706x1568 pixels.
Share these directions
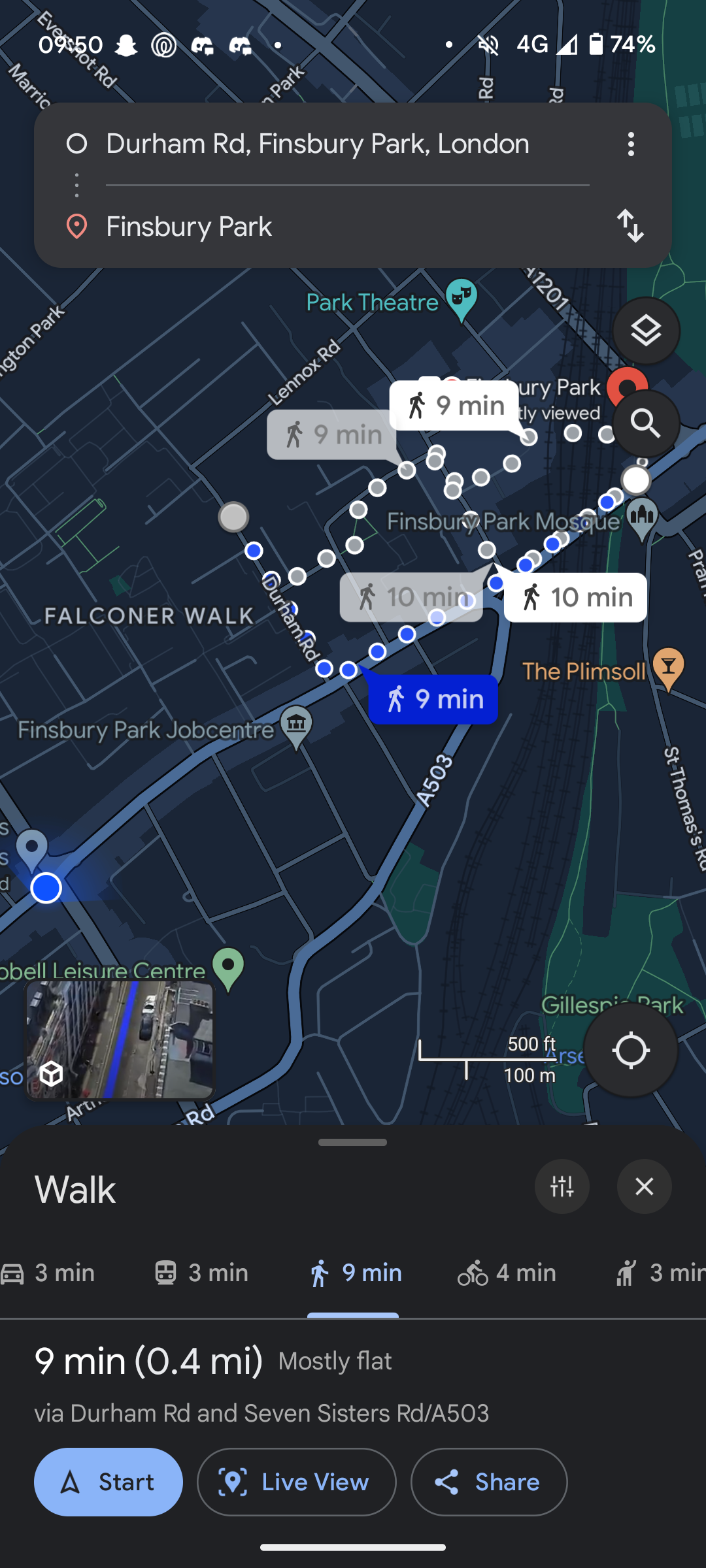(x=489, y=1482)
